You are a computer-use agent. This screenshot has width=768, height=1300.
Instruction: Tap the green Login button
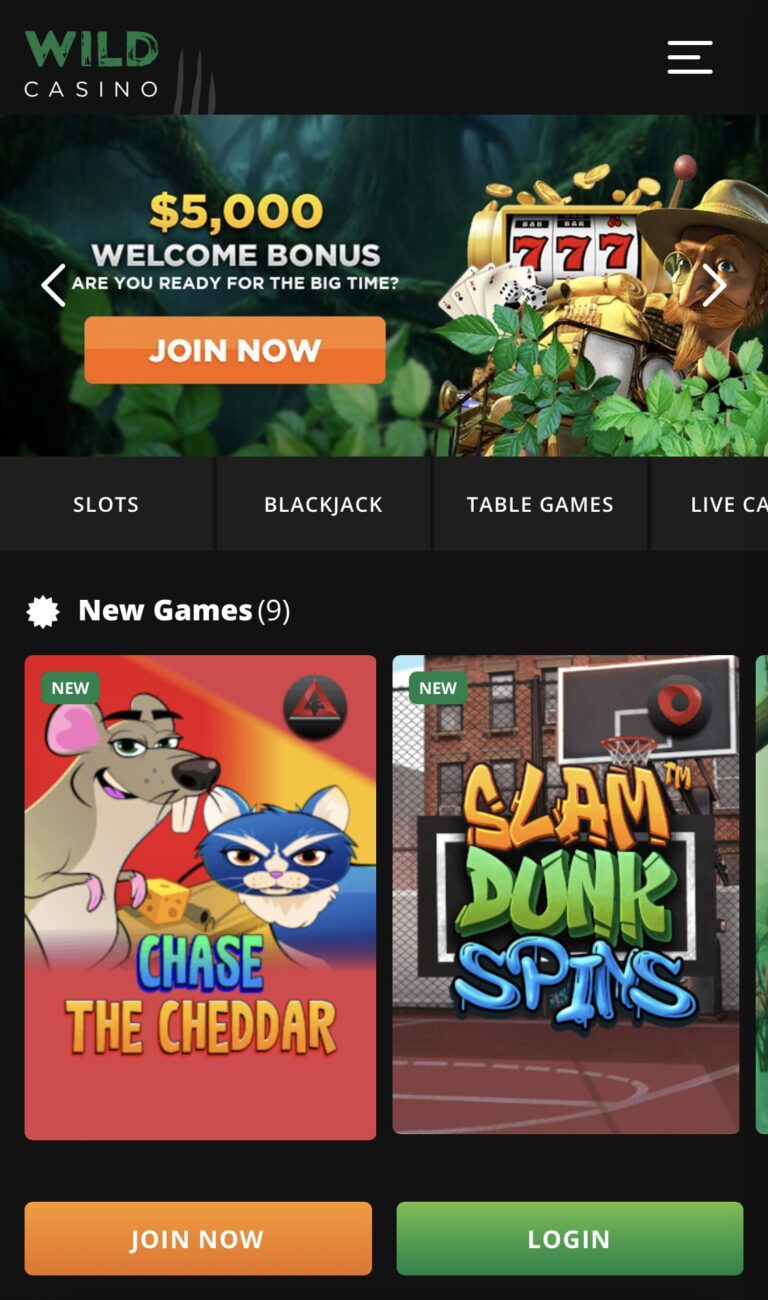569,1239
